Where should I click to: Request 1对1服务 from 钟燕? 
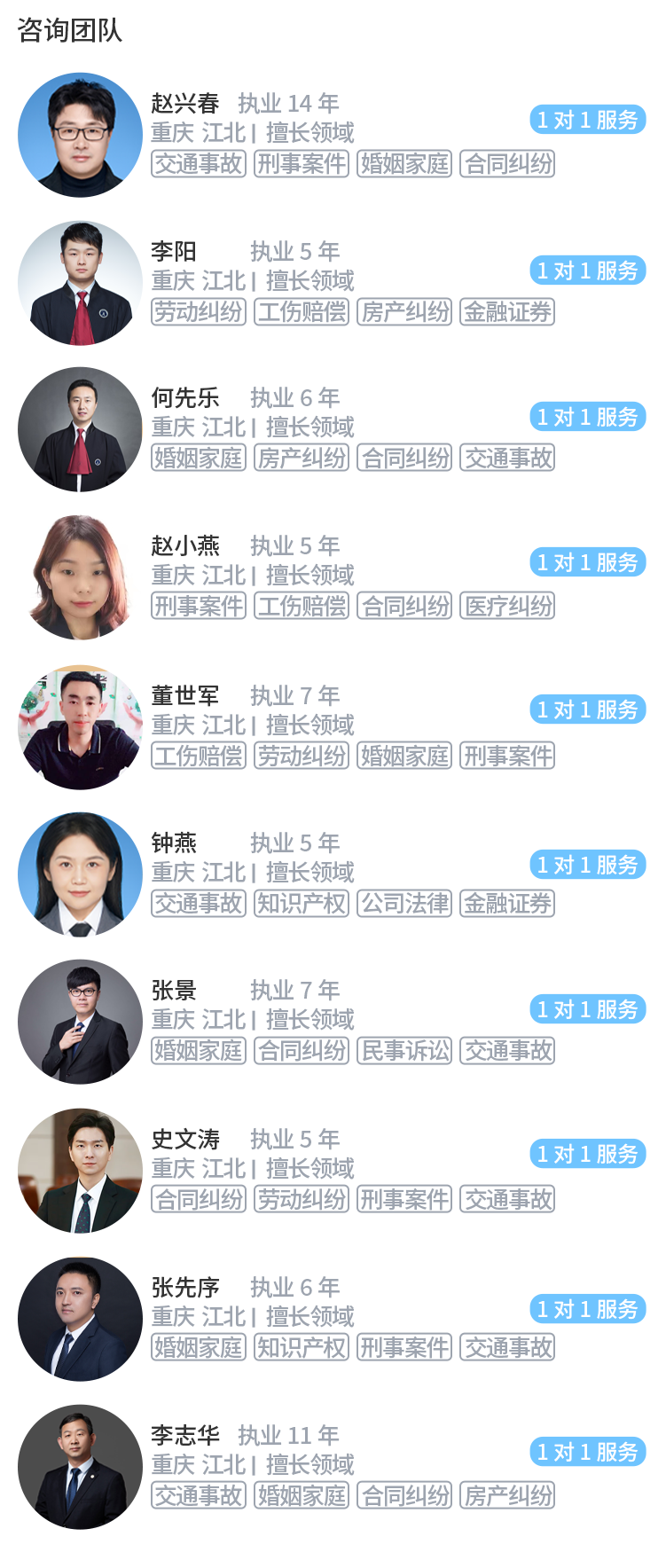tap(587, 865)
